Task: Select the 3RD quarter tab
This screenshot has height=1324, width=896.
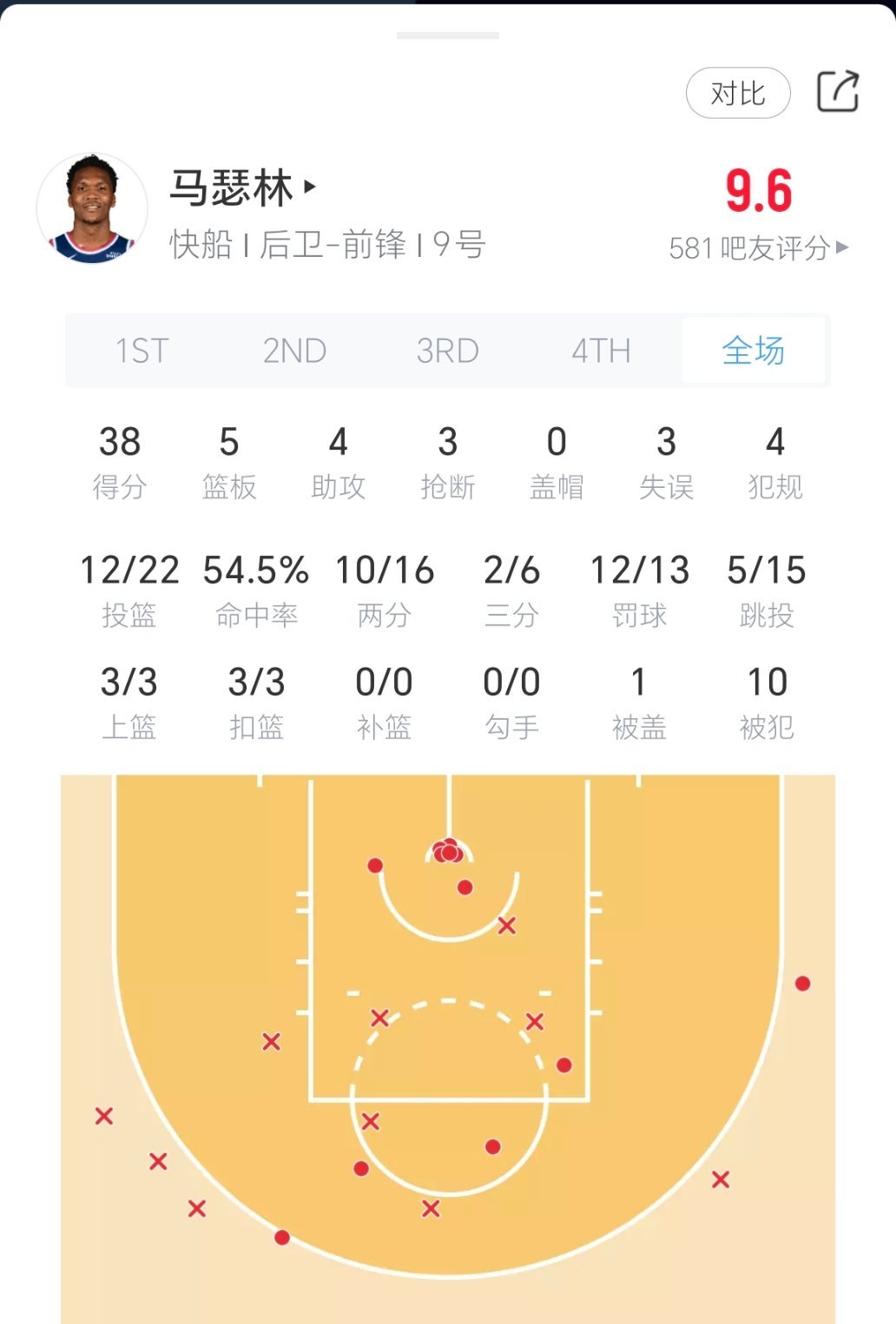Action: pos(448,352)
